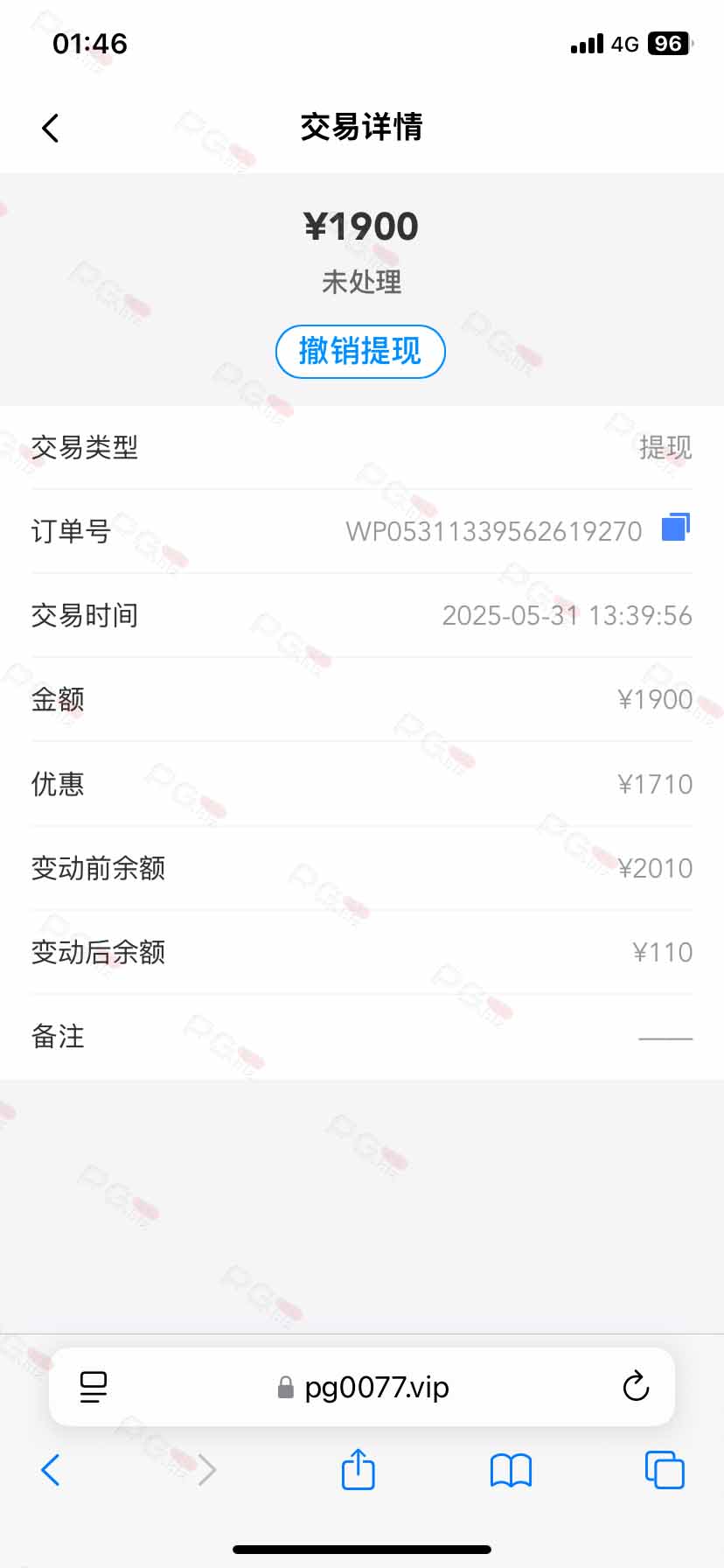Go to the previous page in Safari
The height and width of the screenshot is (1568, 724).
tap(51, 1470)
